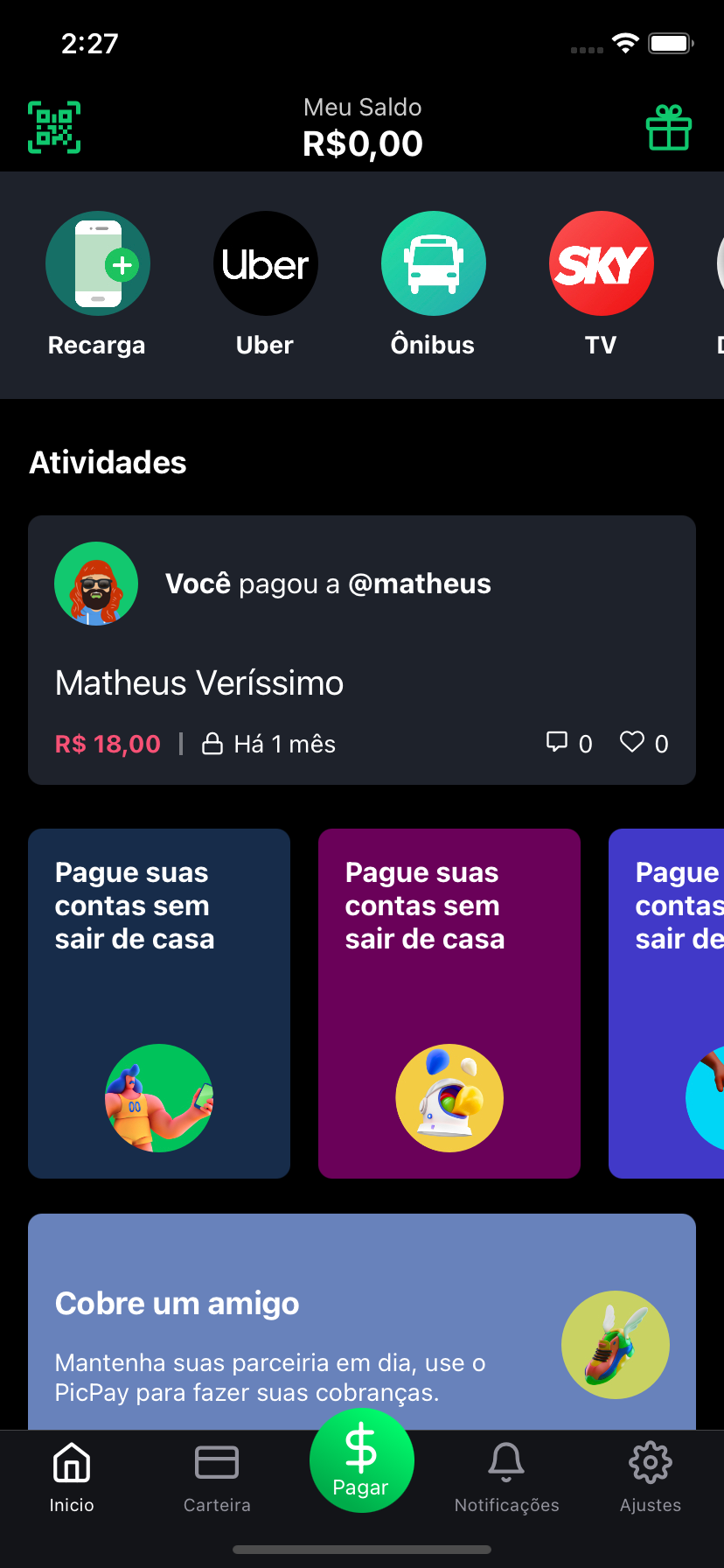The height and width of the screenshot is (1568, 724).
Task: Tap Meu Saldo balance display
Action: coord(362,127)
